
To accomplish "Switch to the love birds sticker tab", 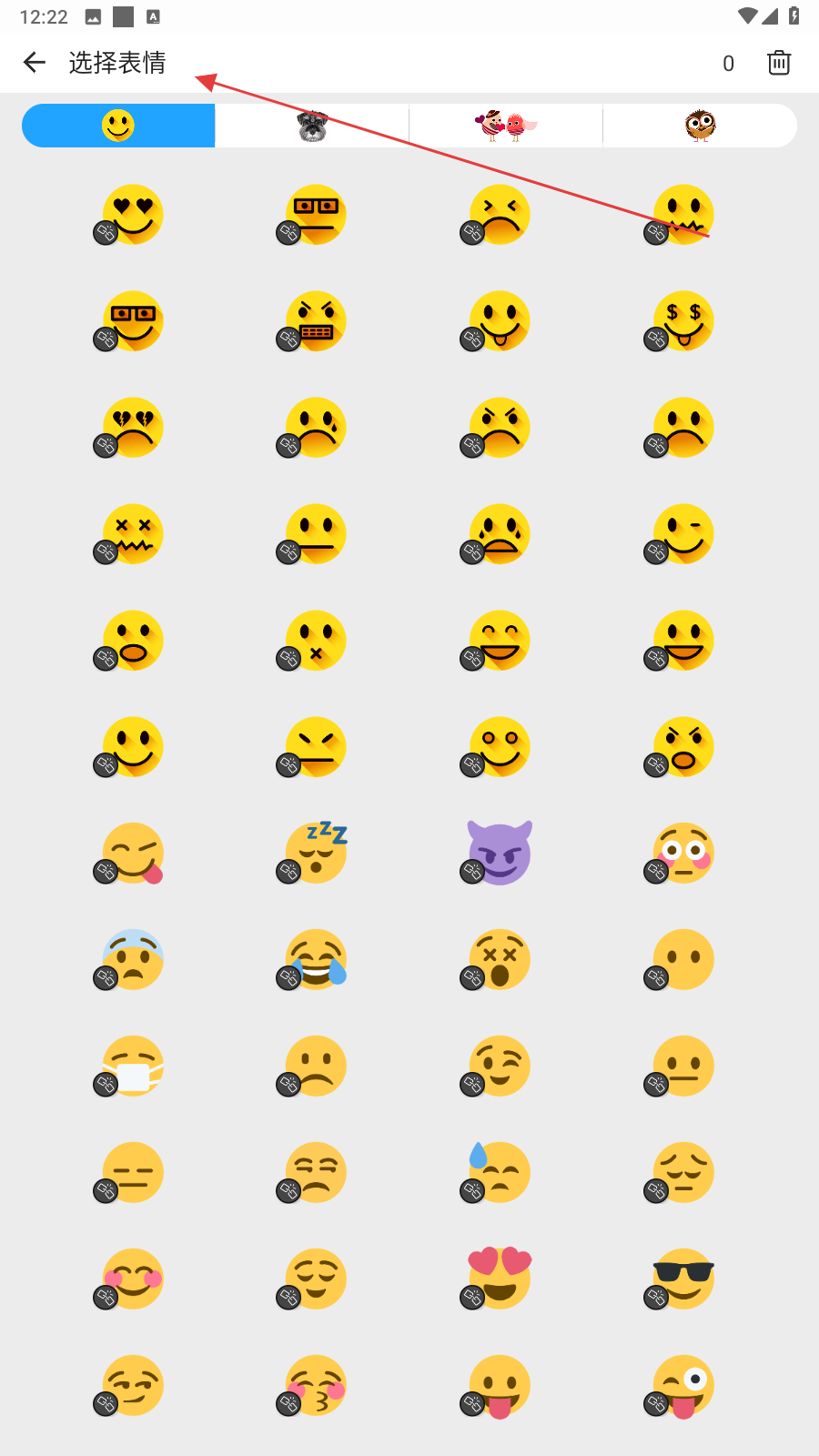I will tap(506, 126).
